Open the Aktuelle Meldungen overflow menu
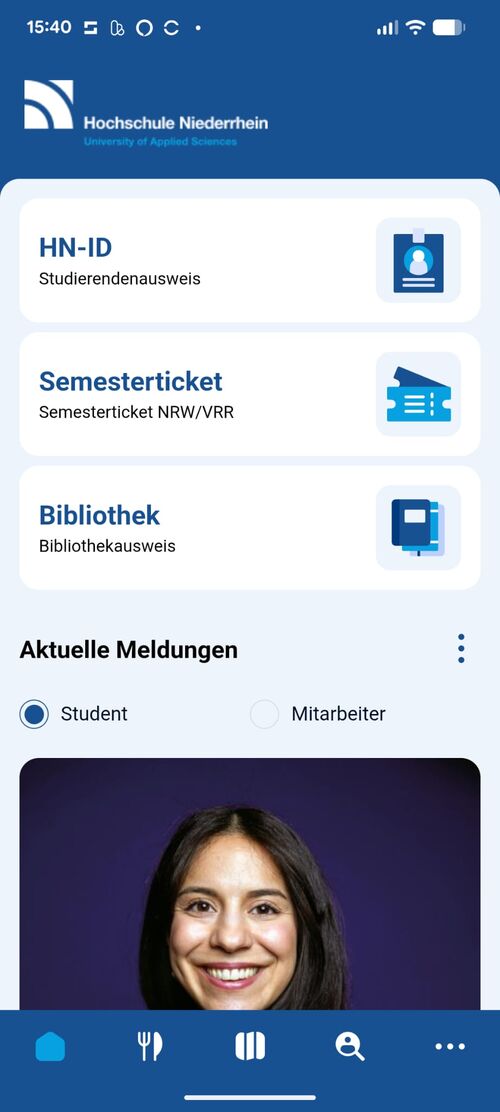The image size is (500, 1112). [461, 649]
